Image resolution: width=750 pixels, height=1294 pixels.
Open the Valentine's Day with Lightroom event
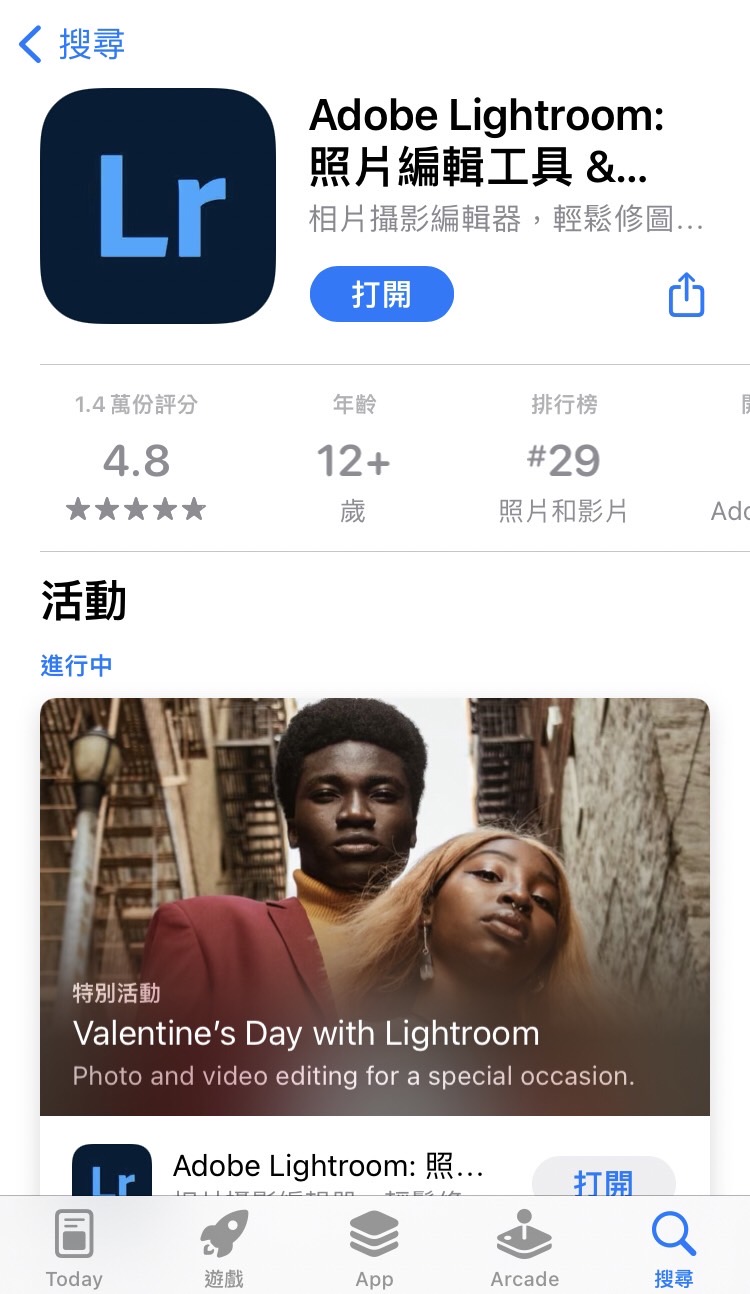[374, 905]
